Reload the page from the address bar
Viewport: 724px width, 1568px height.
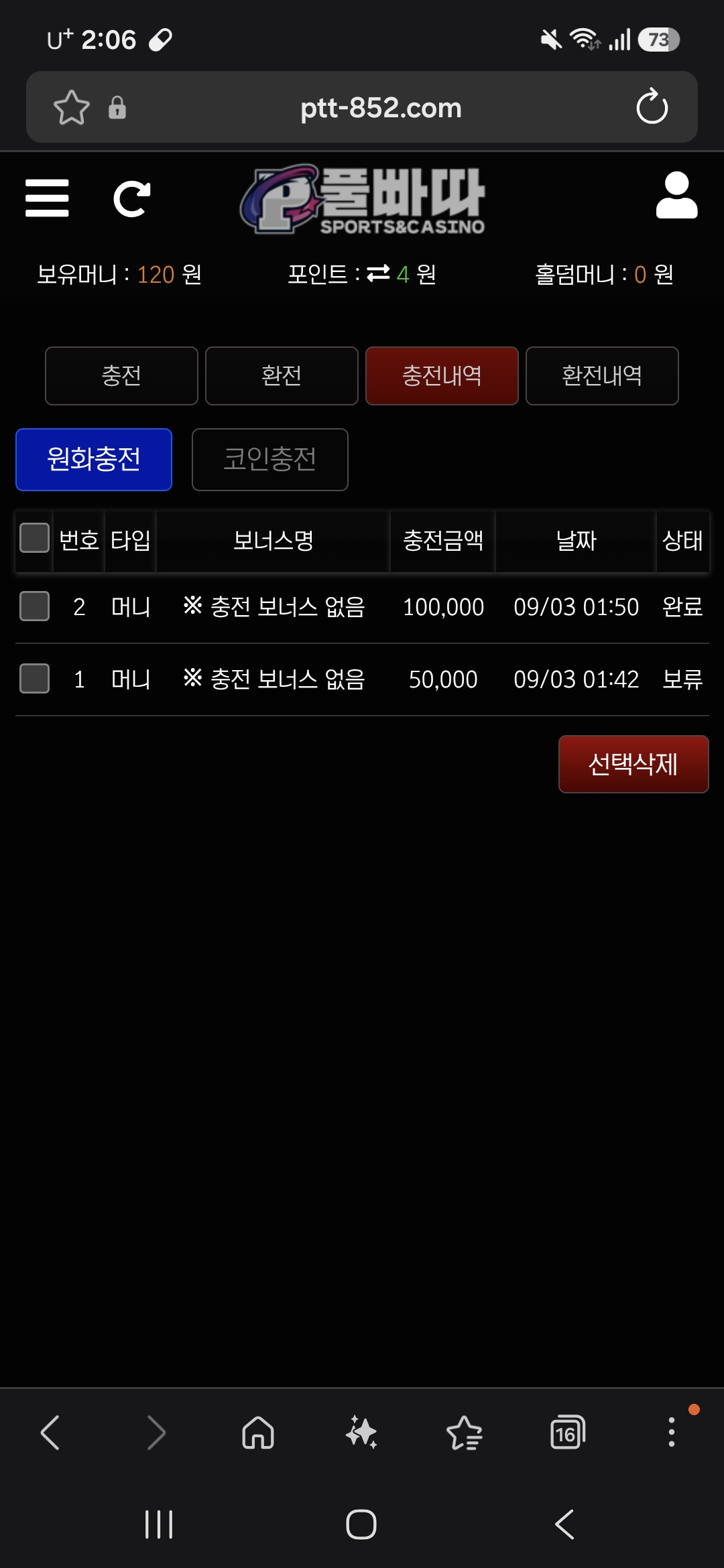[x=652, y=107]
